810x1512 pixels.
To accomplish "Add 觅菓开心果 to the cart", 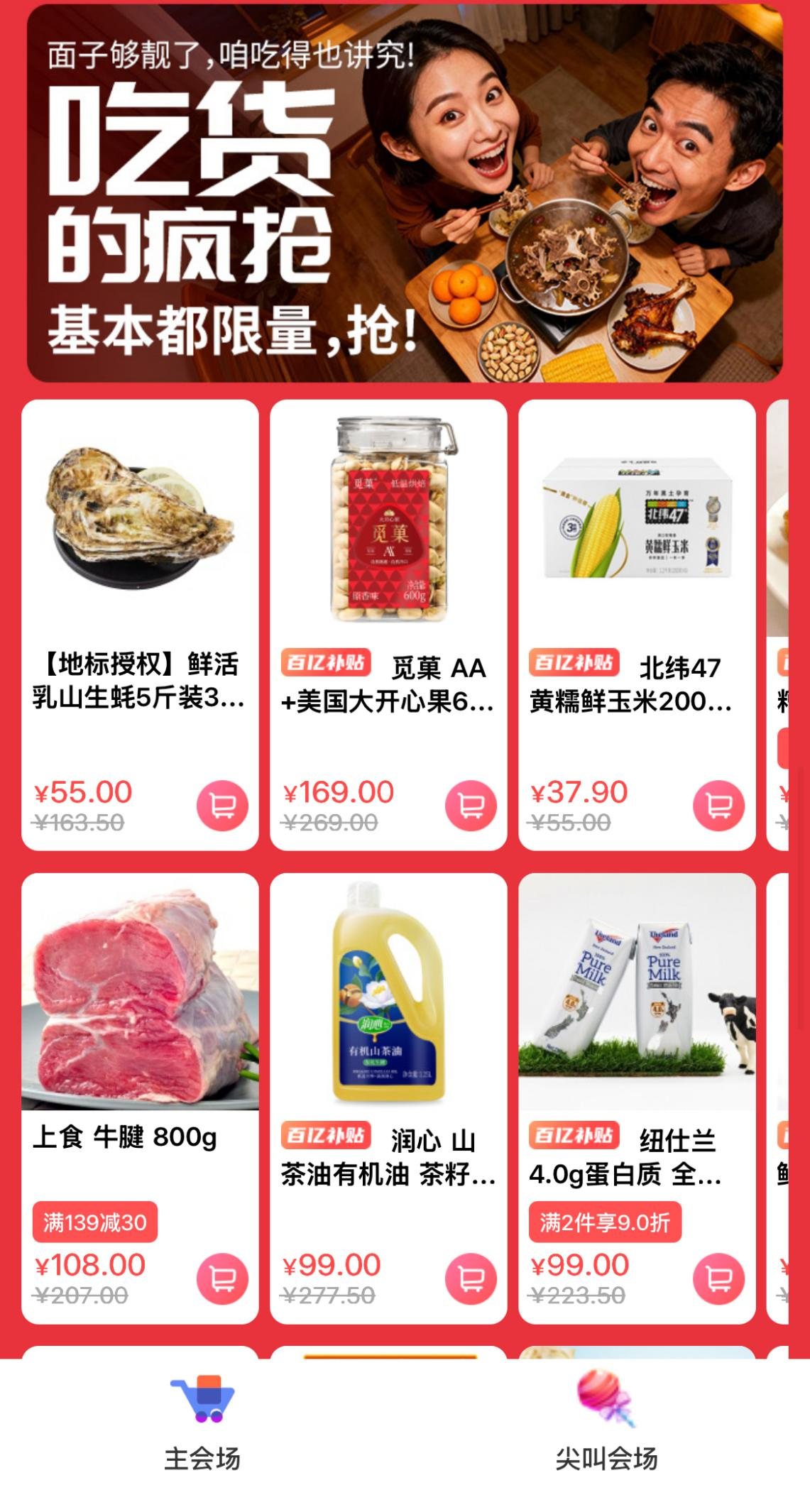I will point(471,806).
